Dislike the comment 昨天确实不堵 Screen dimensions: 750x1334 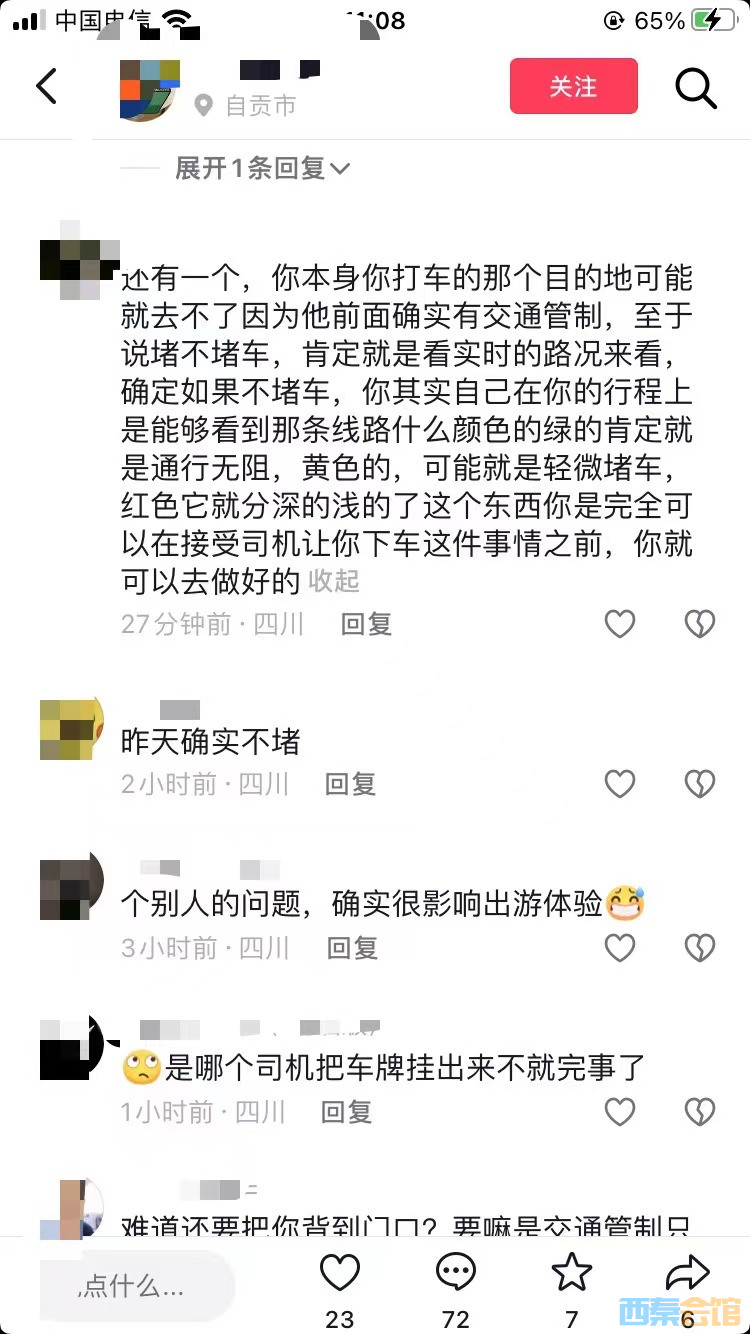(699, 784)
